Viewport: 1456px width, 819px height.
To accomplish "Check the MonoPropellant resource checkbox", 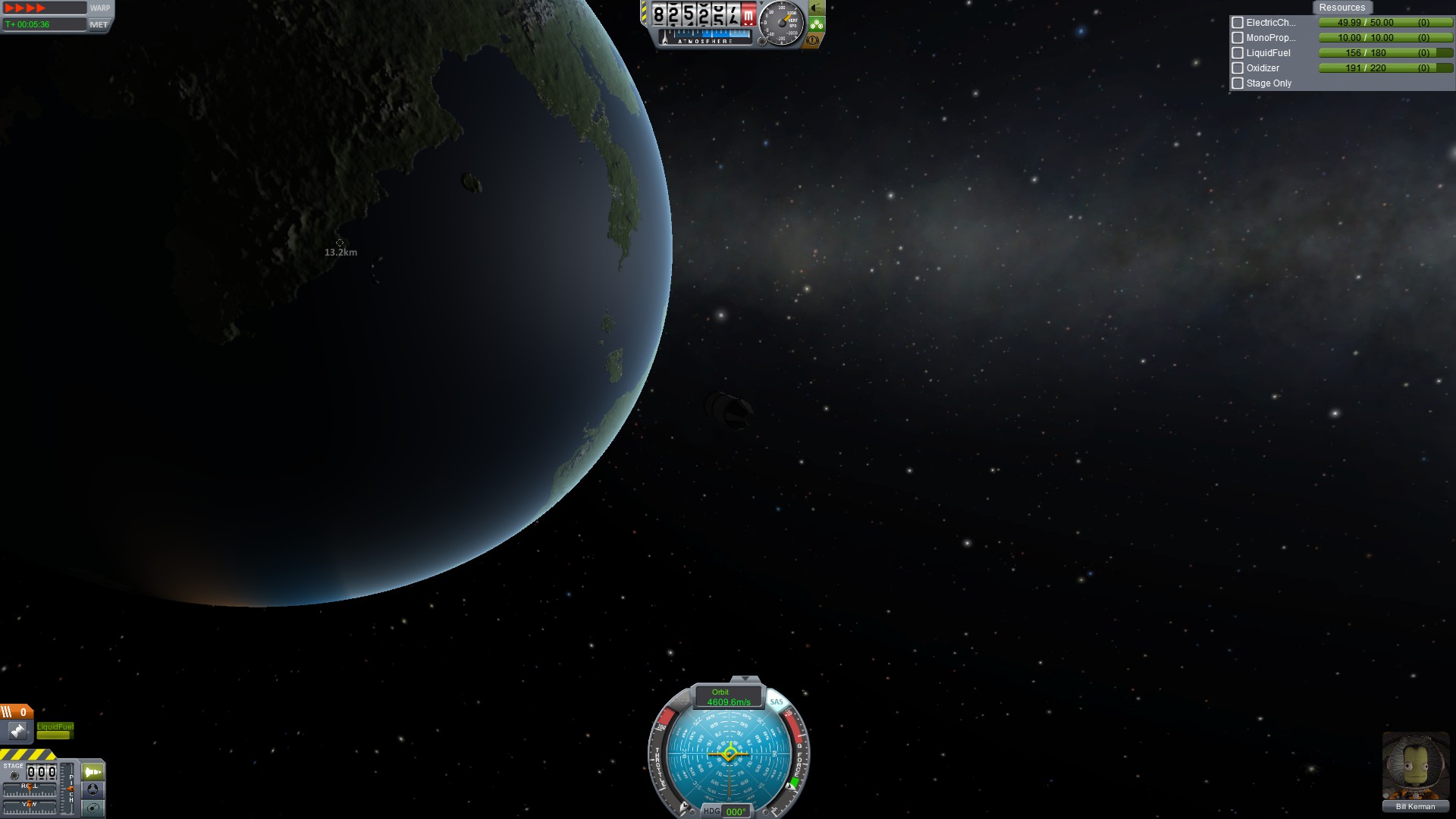I will [x=1238, y=38].
